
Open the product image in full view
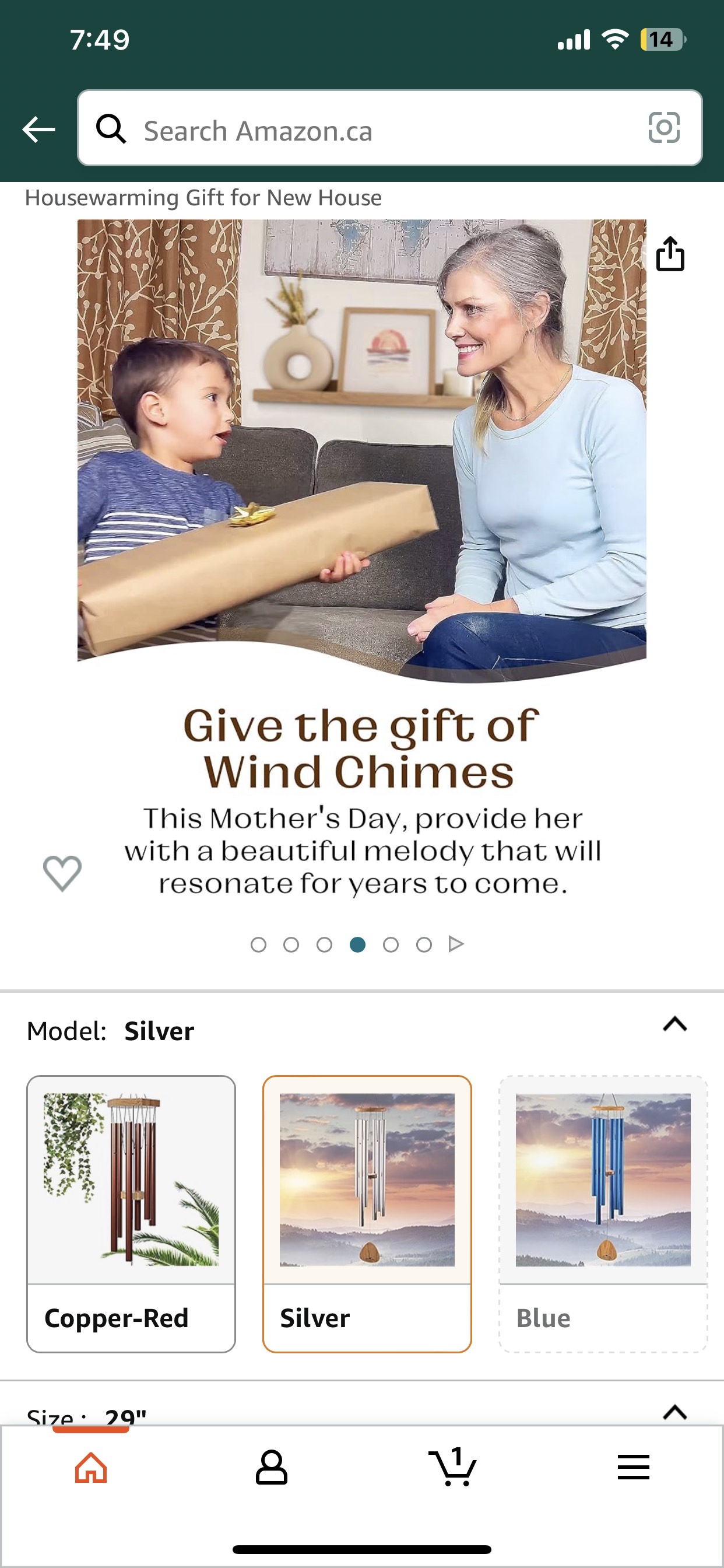tap(361, 487)
